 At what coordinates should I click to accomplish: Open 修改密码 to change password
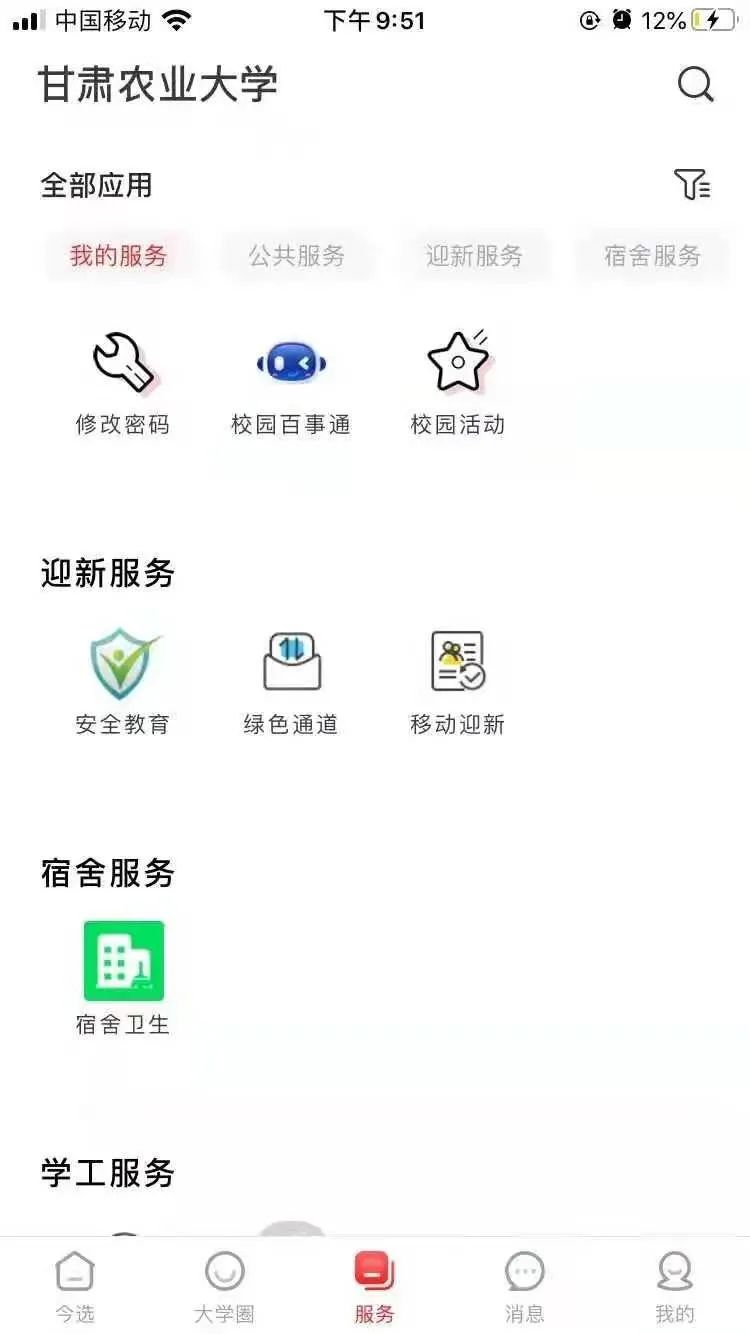pyautogui.click(x=123, y=385)
